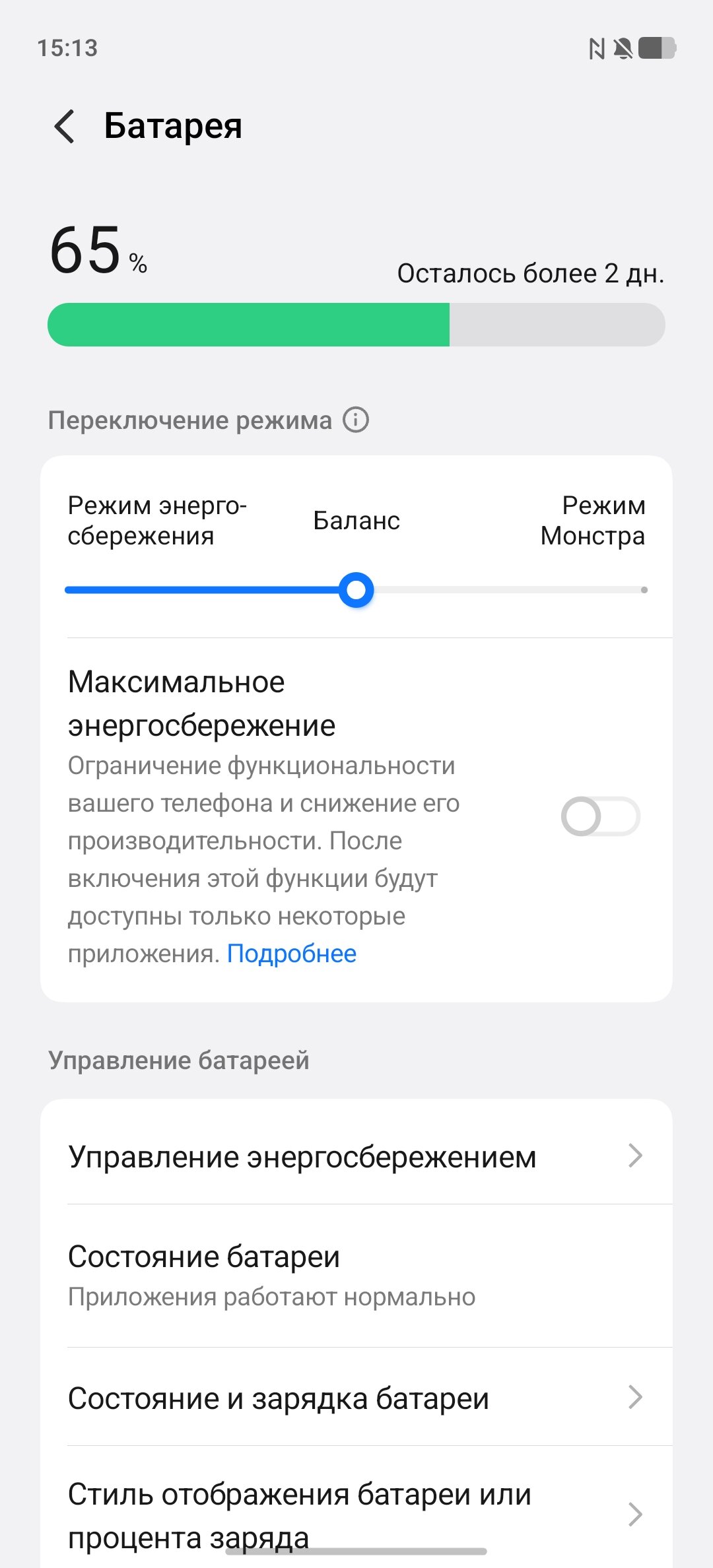The image size is (713, 1568).
Task: Open Состояние батареи row
Action: click(x=356, y=1275)
